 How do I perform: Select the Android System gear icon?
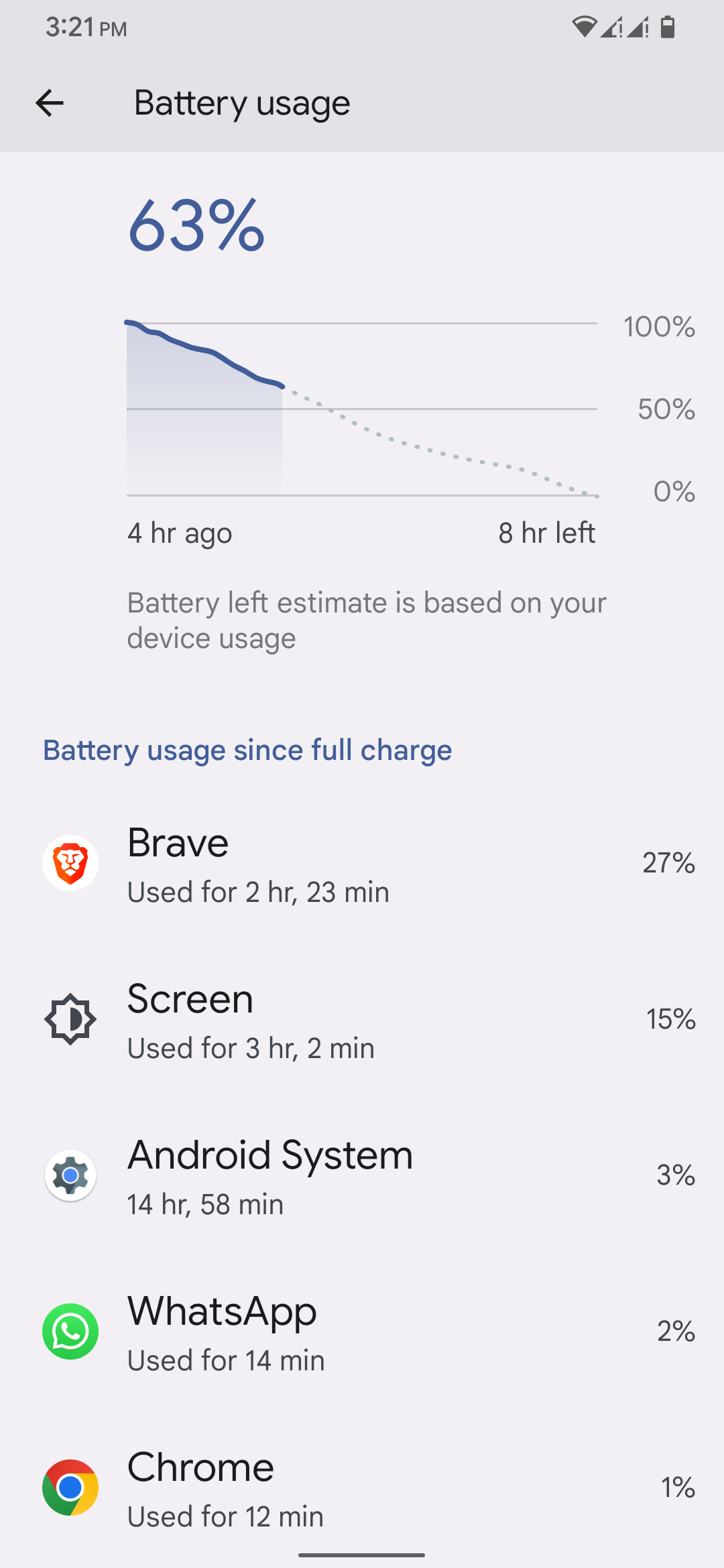point(70,1175)
